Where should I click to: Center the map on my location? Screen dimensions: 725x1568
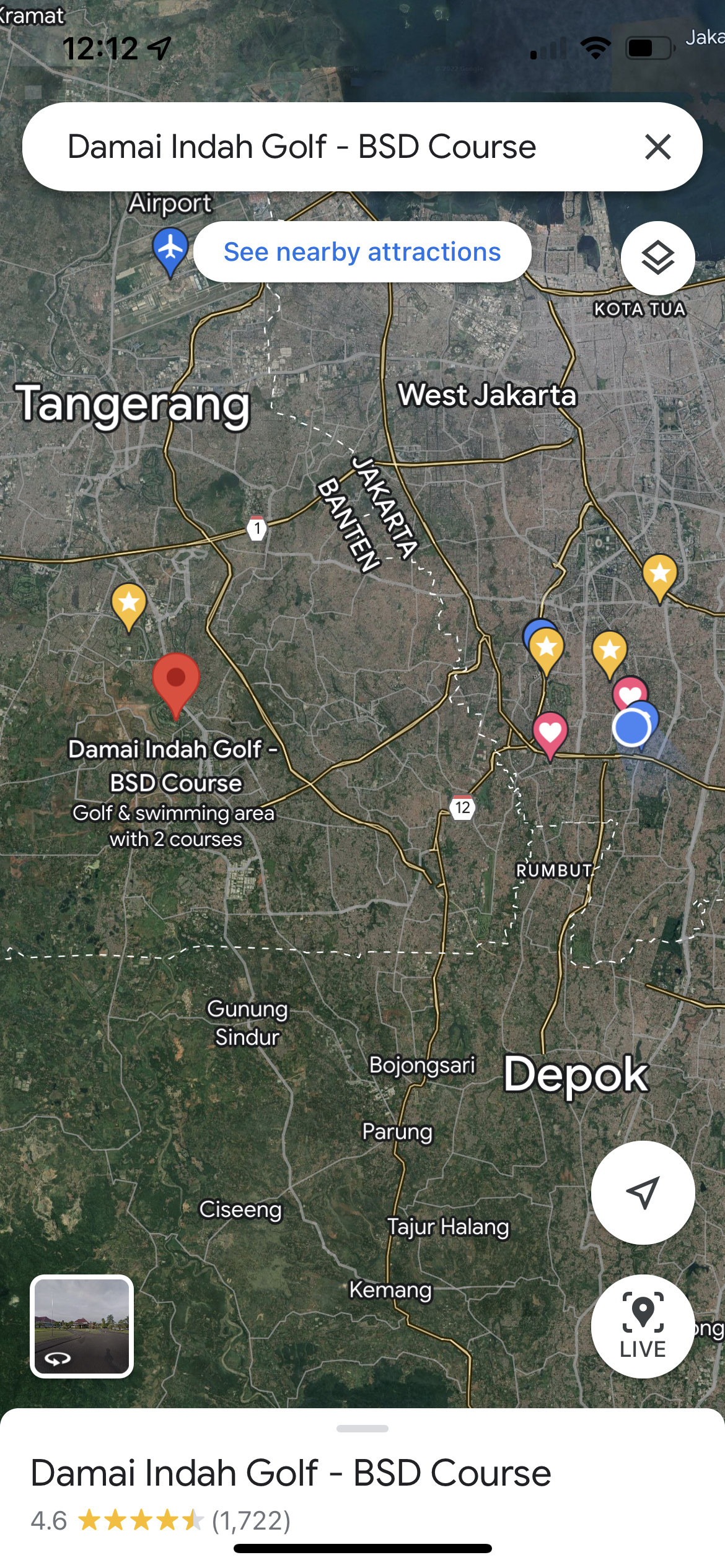(x=643, y=1192)
